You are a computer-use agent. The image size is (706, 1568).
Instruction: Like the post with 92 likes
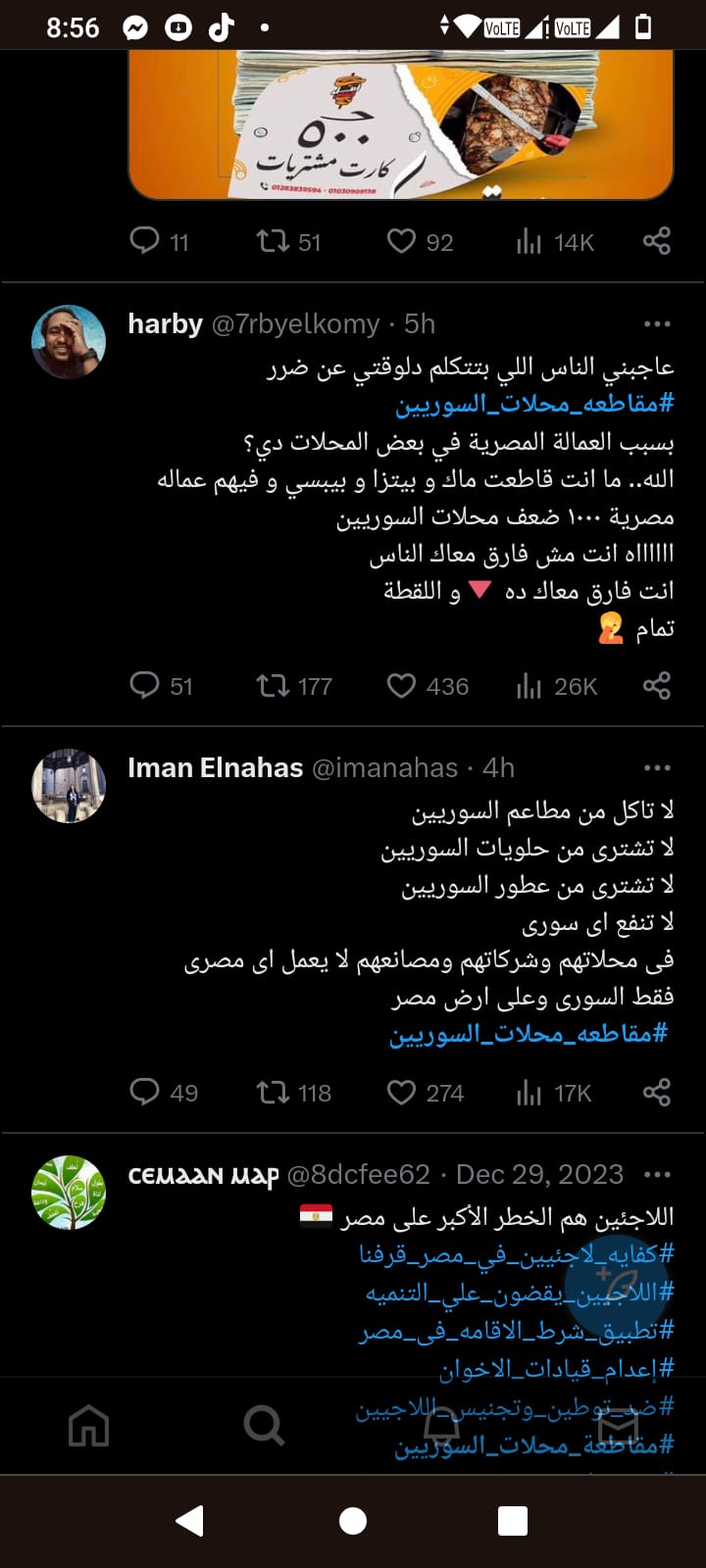pyautogui.click(x=402, y=241)
